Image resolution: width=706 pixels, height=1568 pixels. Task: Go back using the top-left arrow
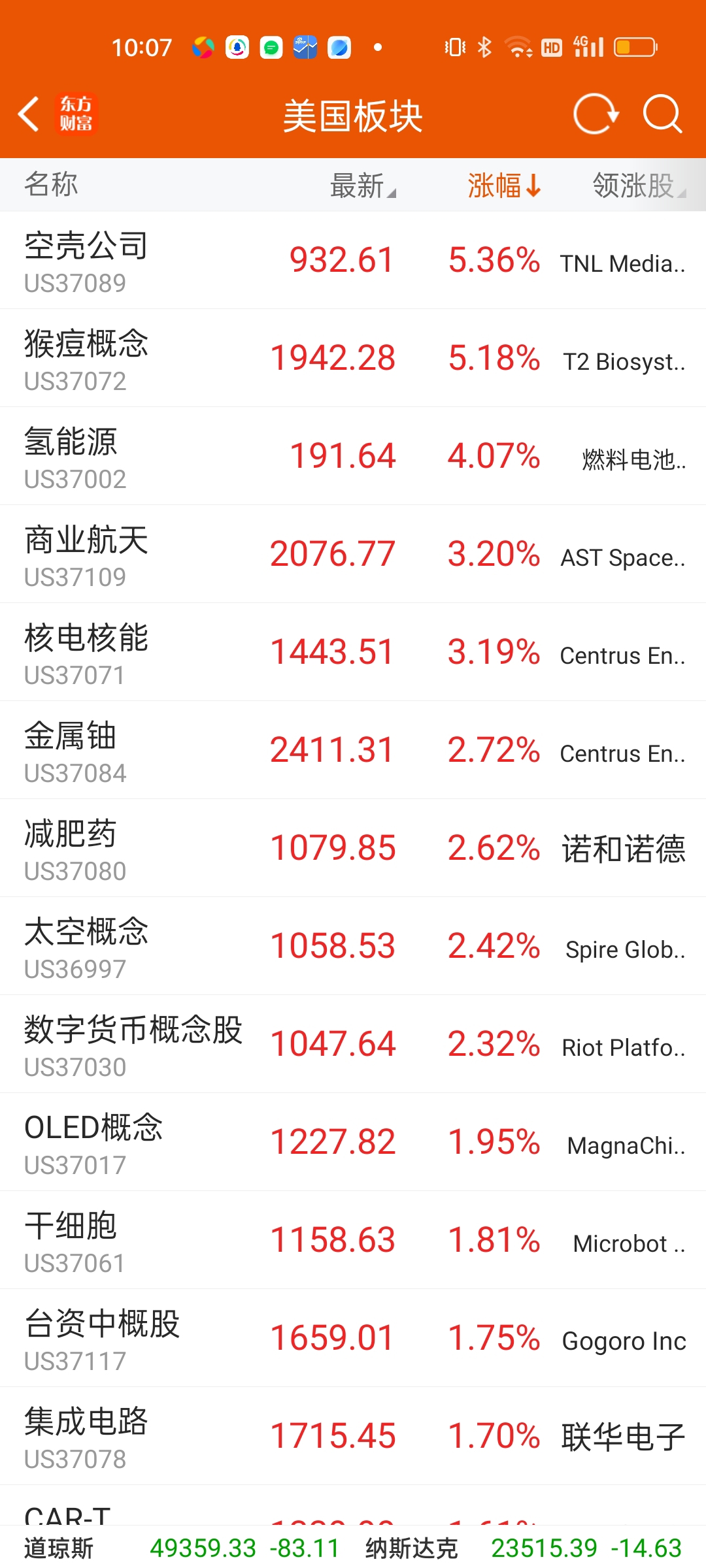point(29,115)
